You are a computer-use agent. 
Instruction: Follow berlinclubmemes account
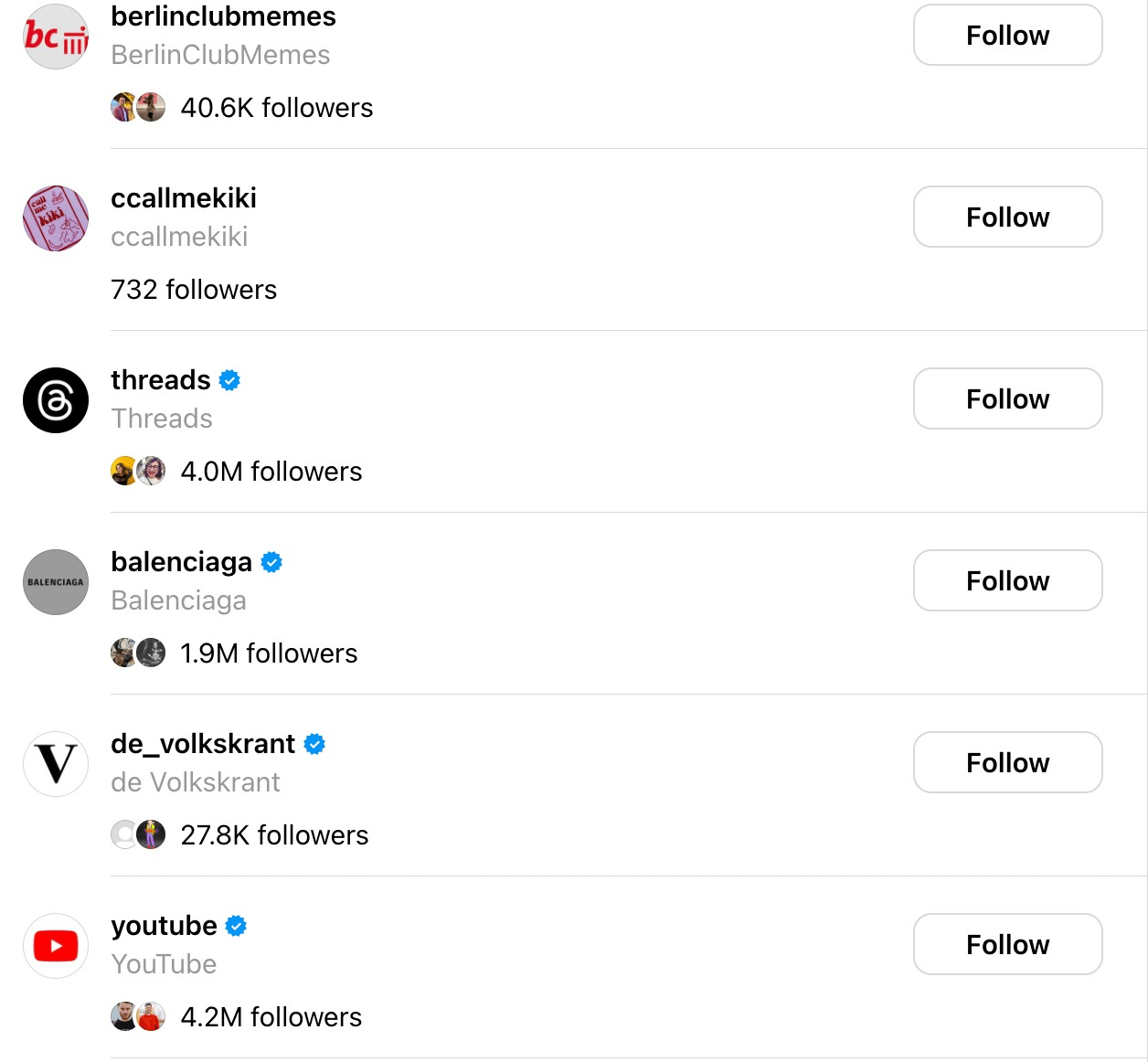1007,35
